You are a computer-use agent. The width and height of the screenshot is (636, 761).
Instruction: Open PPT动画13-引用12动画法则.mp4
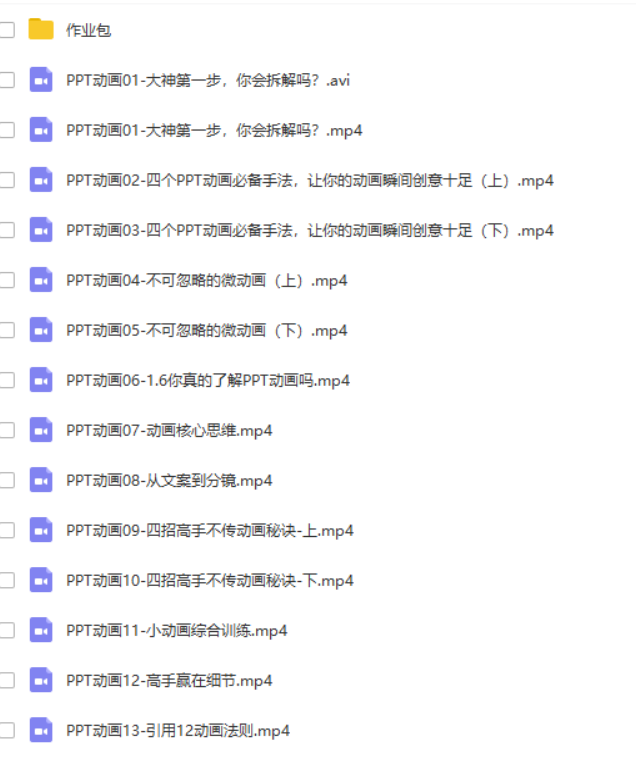(x=178, y=730)
